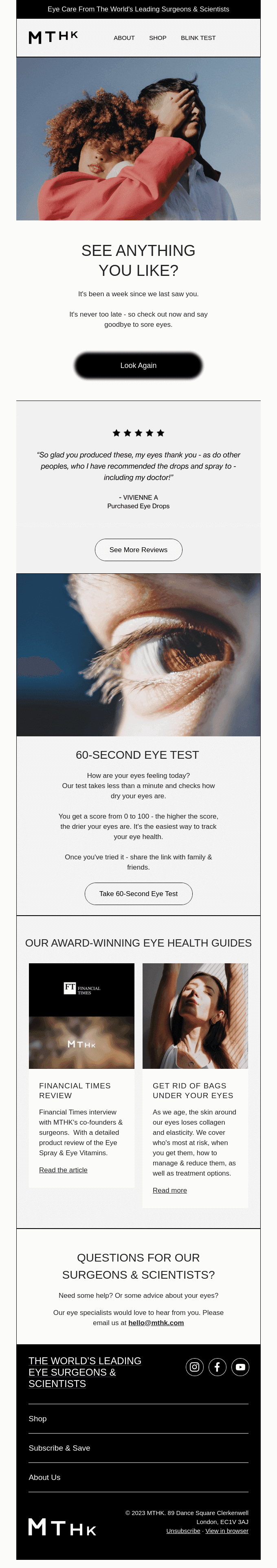Email hello@mthk.com
The width and height of the screenshot is (277, 1568).
pos(156,1323)
